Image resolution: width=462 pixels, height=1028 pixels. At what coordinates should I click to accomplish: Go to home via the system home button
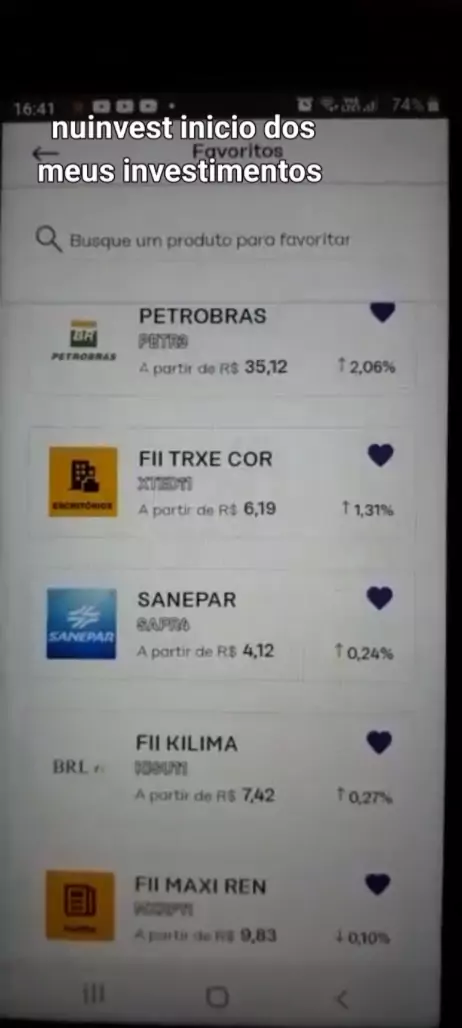coord(217,997)
